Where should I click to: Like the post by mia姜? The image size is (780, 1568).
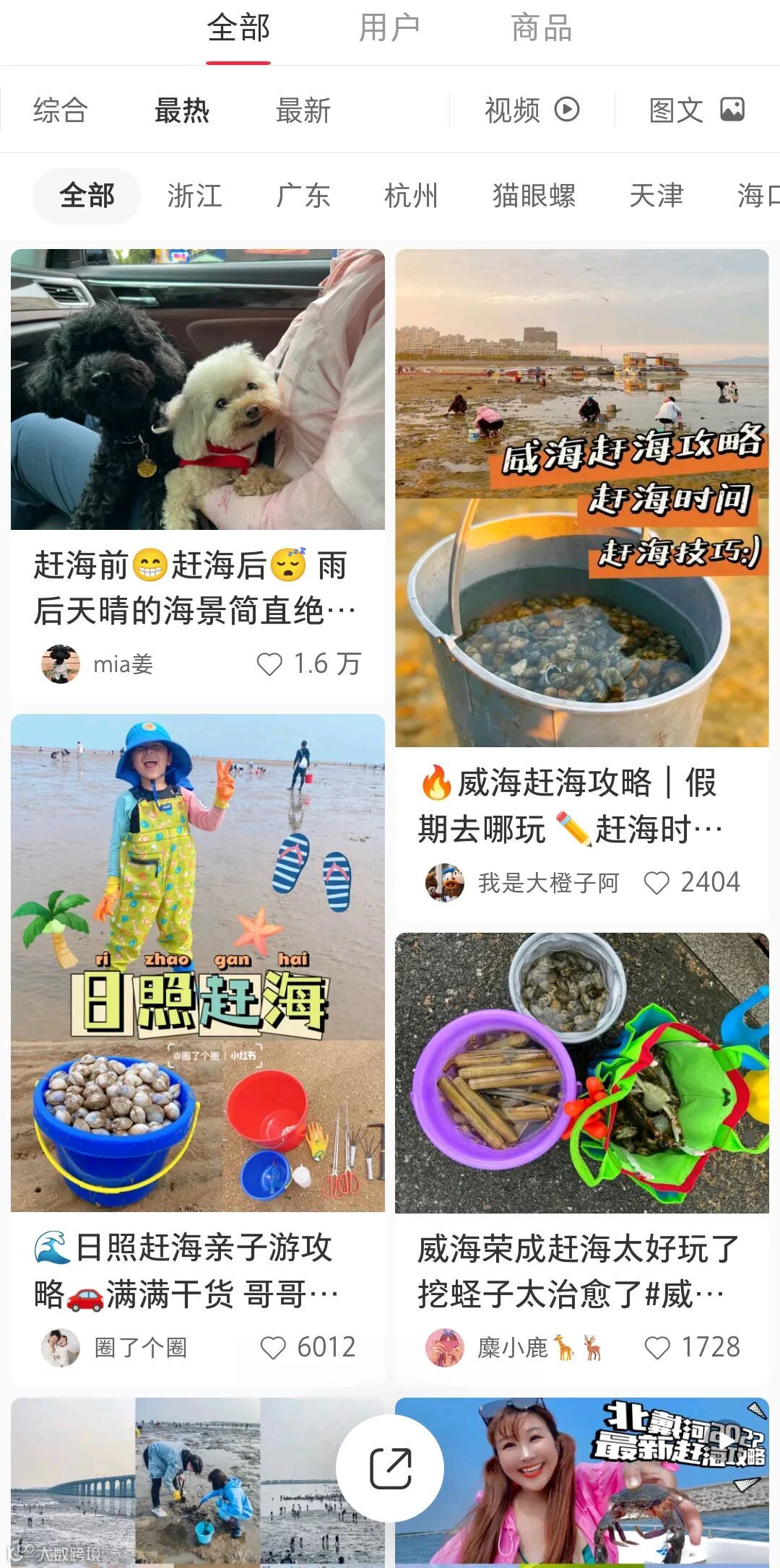pyautogui.click(x=270, y=664)
